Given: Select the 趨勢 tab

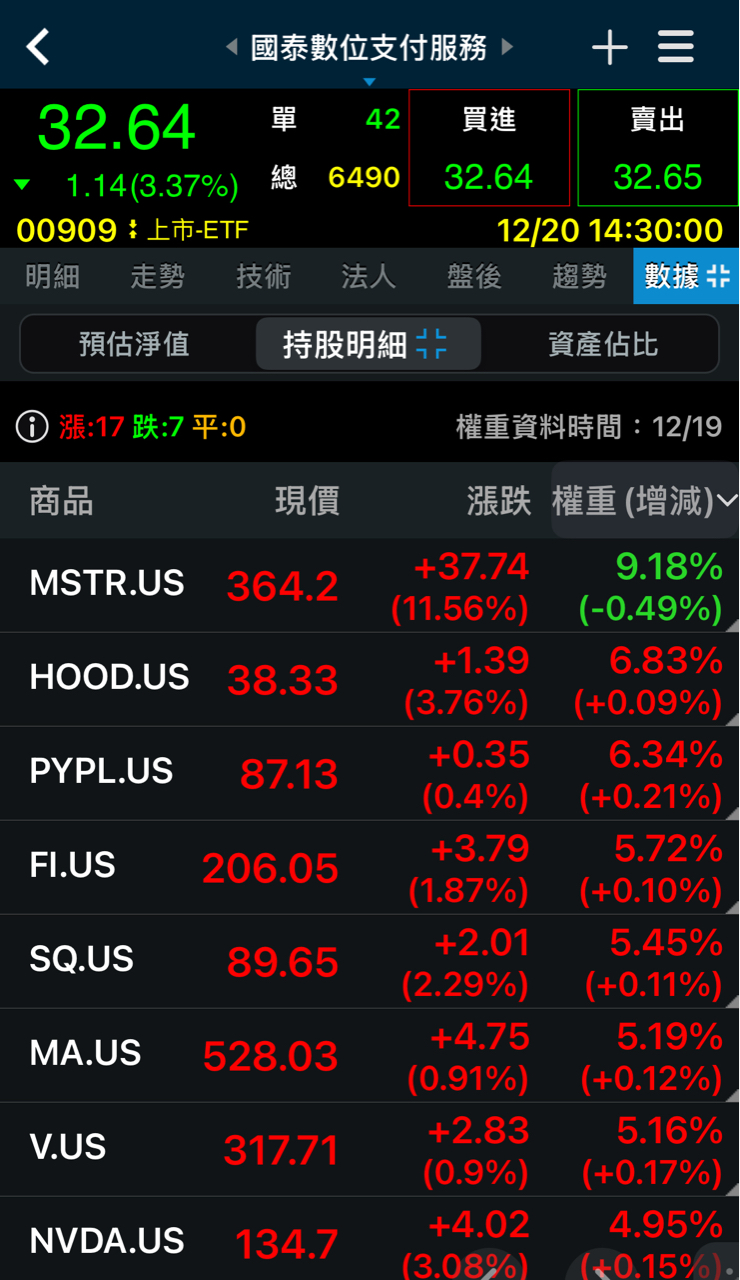Looking at the screenshot, I should [x=579, y=277].
